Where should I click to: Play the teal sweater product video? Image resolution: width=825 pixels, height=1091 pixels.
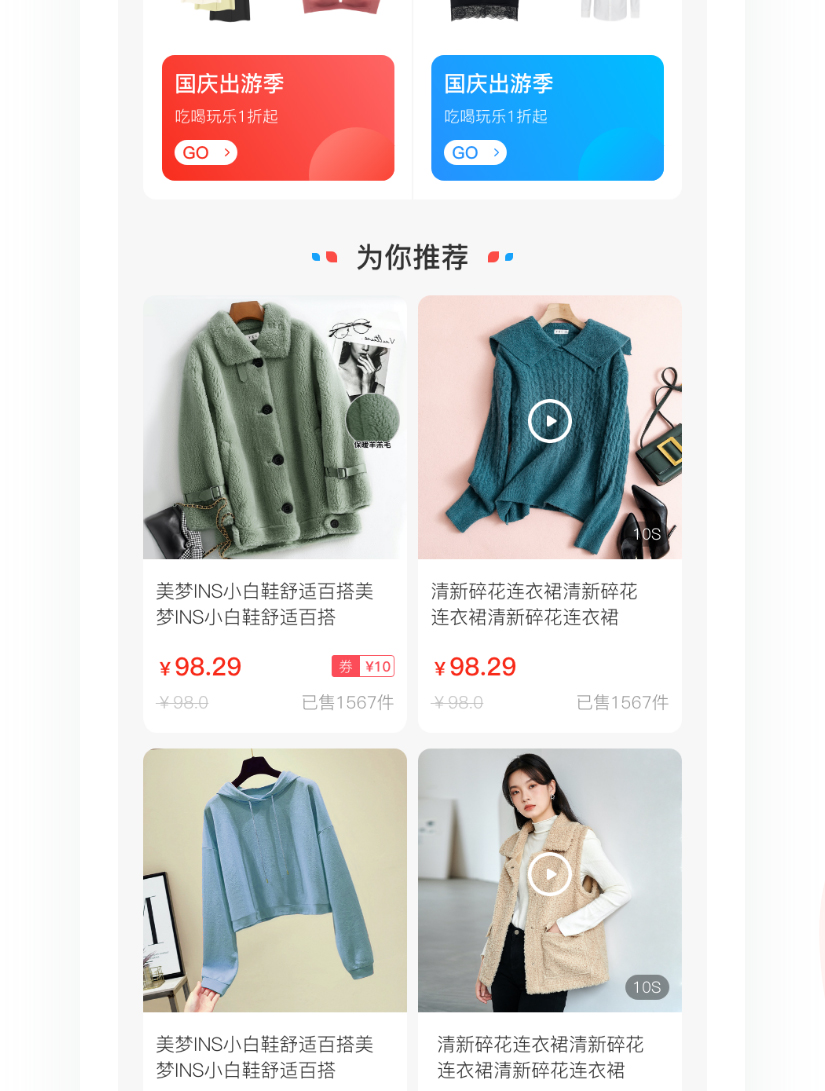point(549,421)
